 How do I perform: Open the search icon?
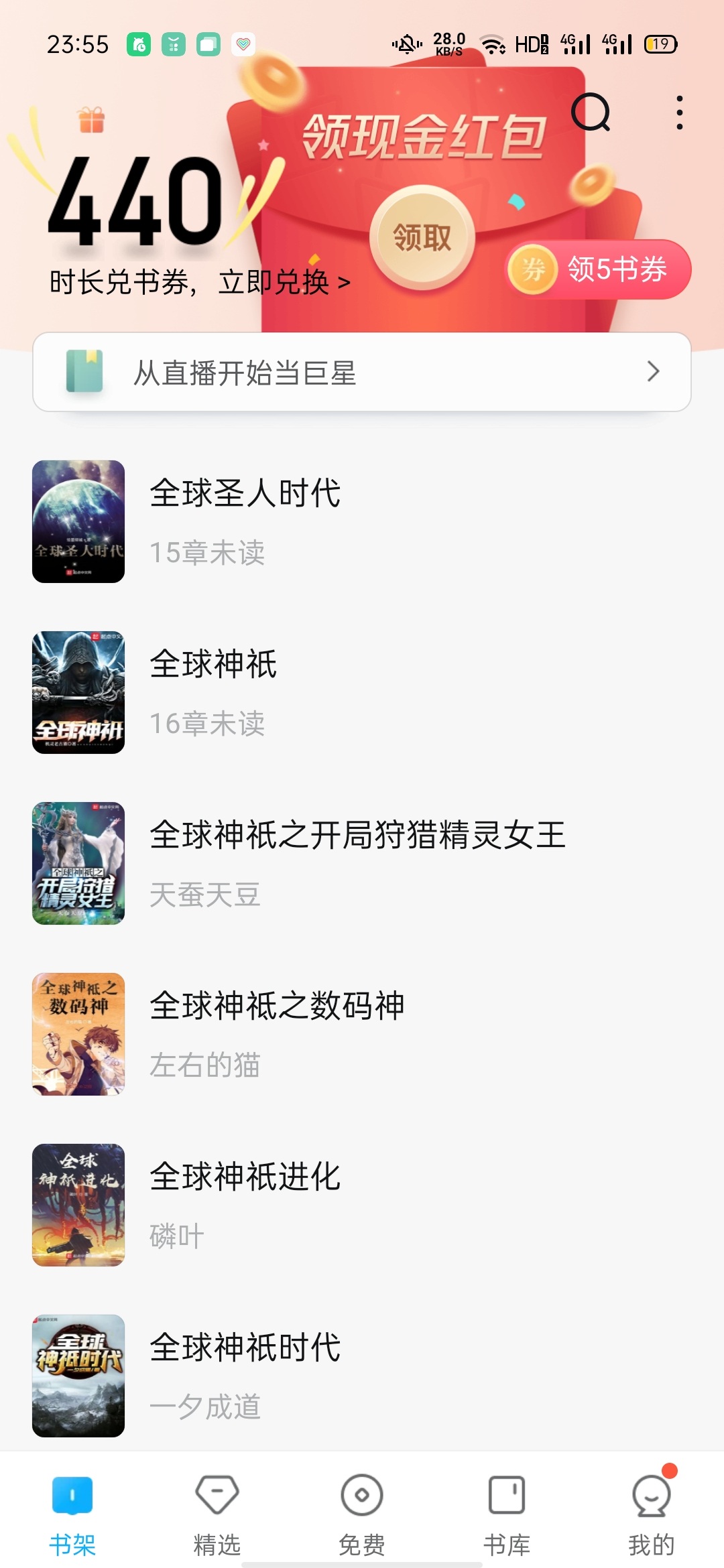(591, 113)
